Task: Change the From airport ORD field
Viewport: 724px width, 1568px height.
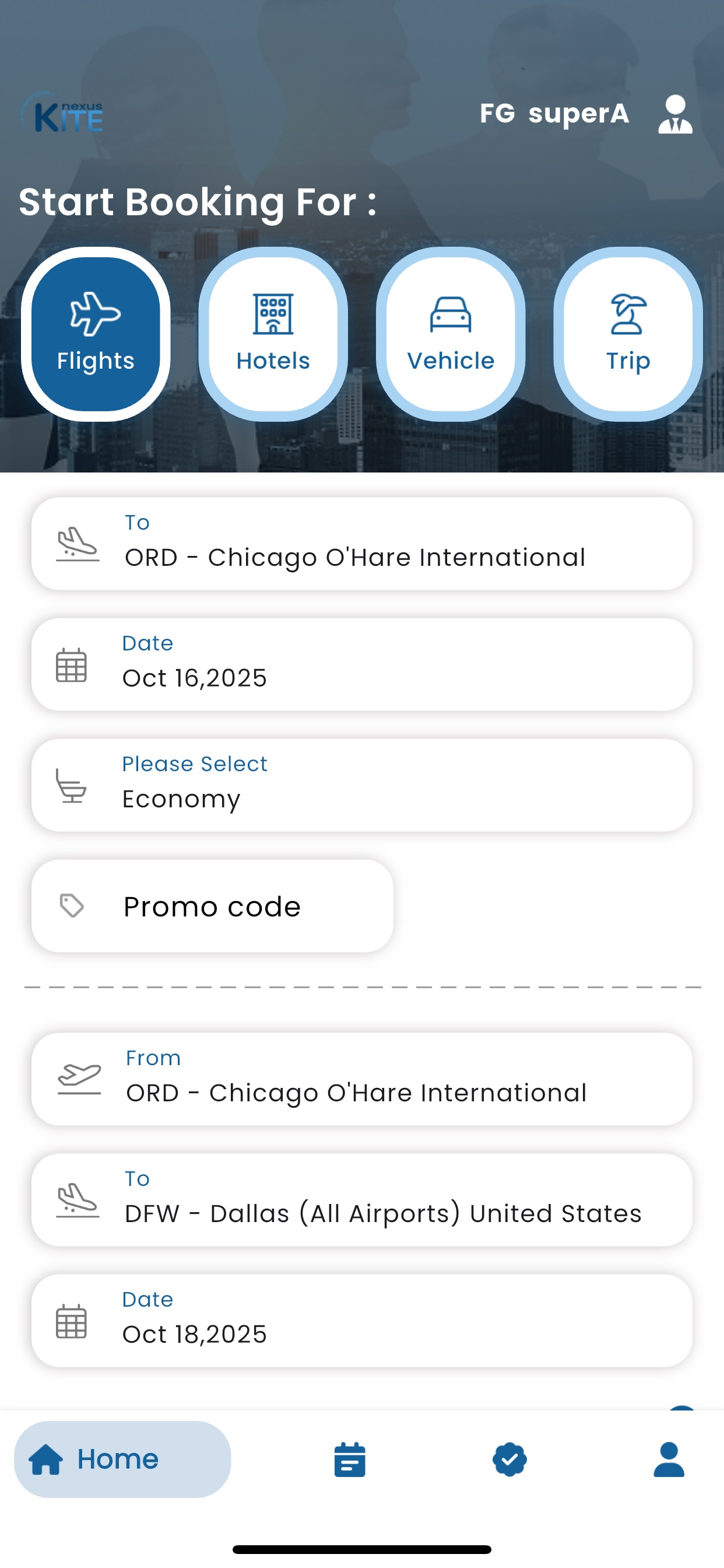Action: click(x=362, y=1079)
